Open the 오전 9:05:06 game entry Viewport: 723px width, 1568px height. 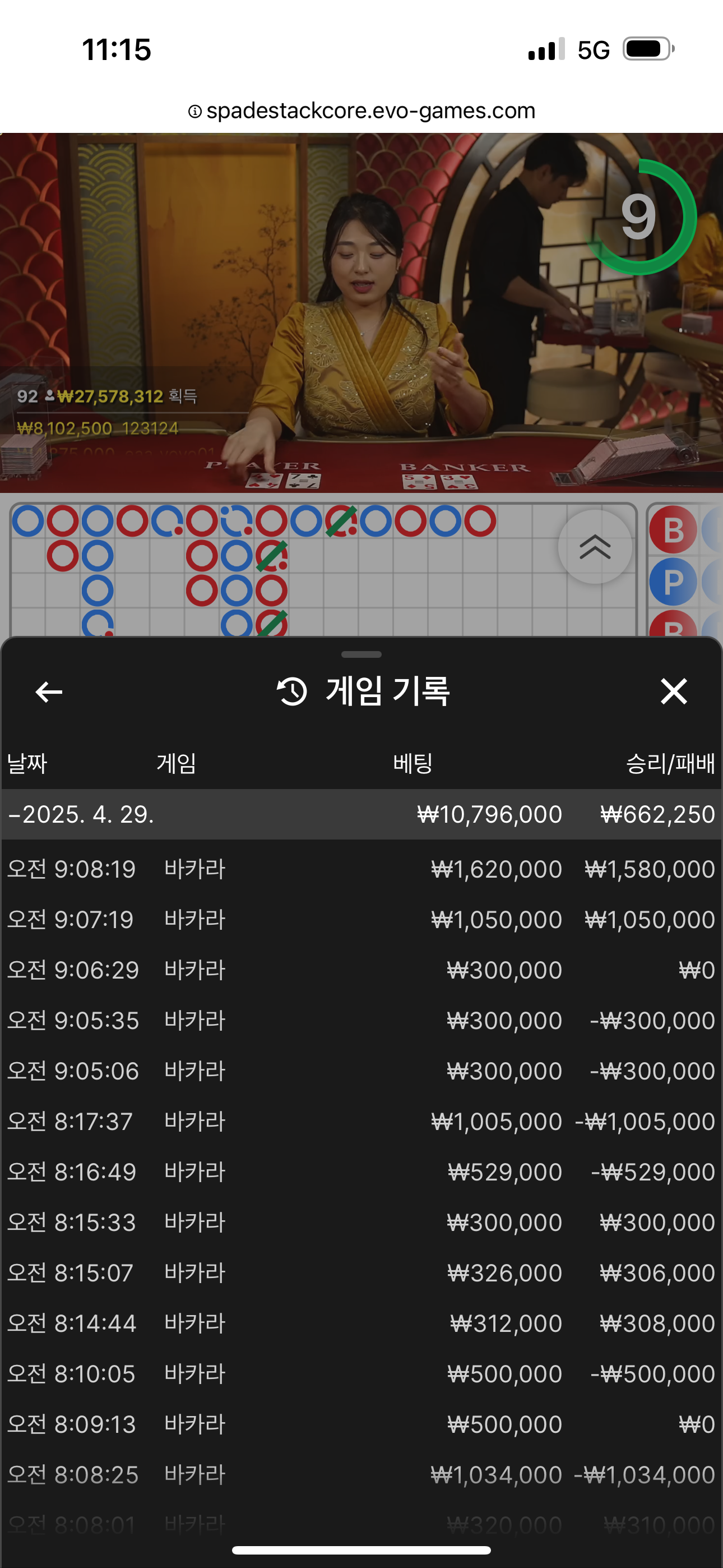pos(361,1071)
